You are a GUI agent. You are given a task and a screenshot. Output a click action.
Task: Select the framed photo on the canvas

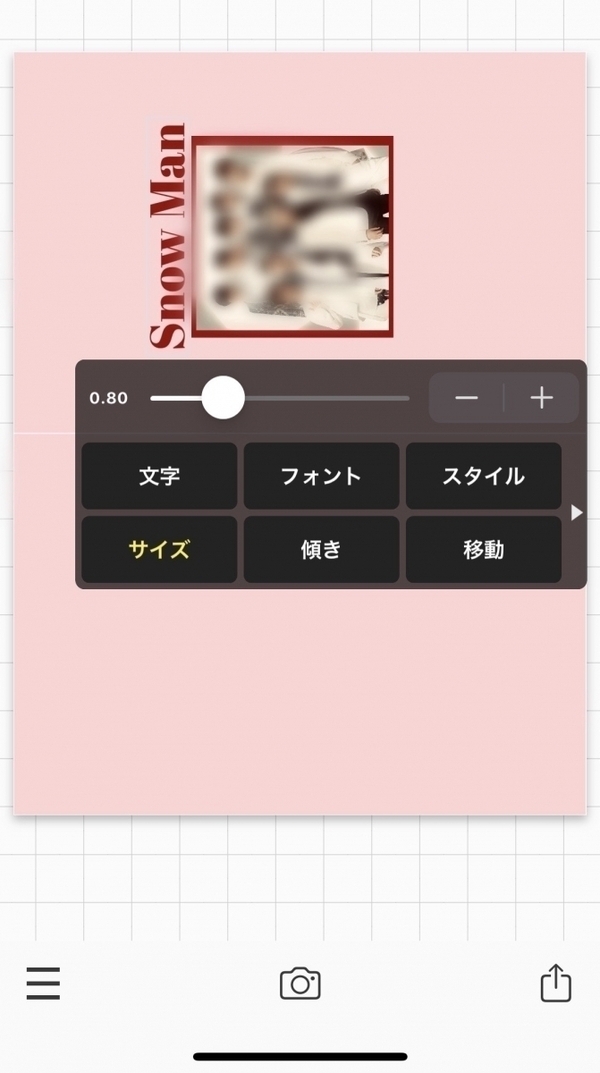coord(292,237)
